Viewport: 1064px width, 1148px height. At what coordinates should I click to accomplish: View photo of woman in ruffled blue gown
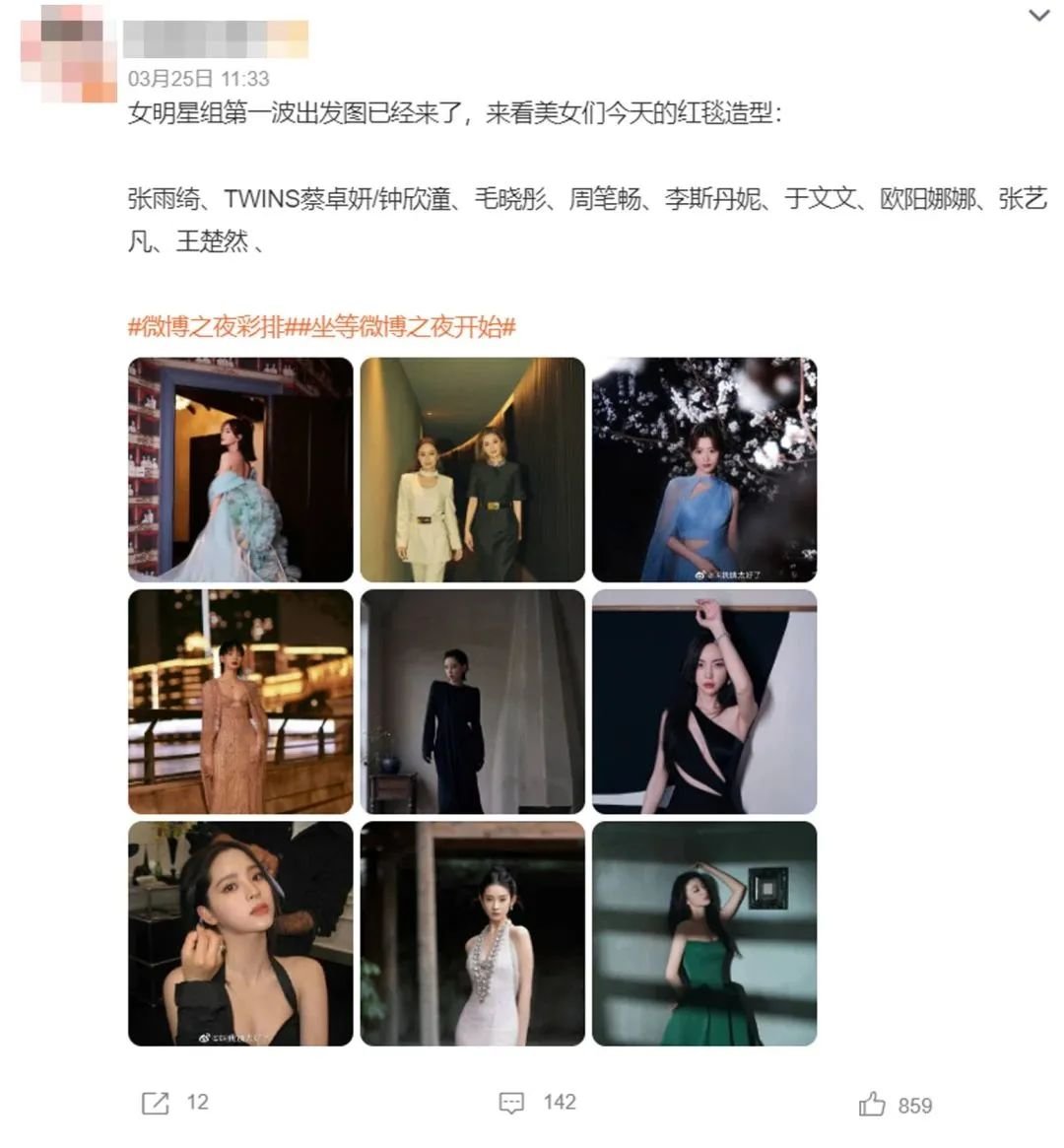click(240, 469)
